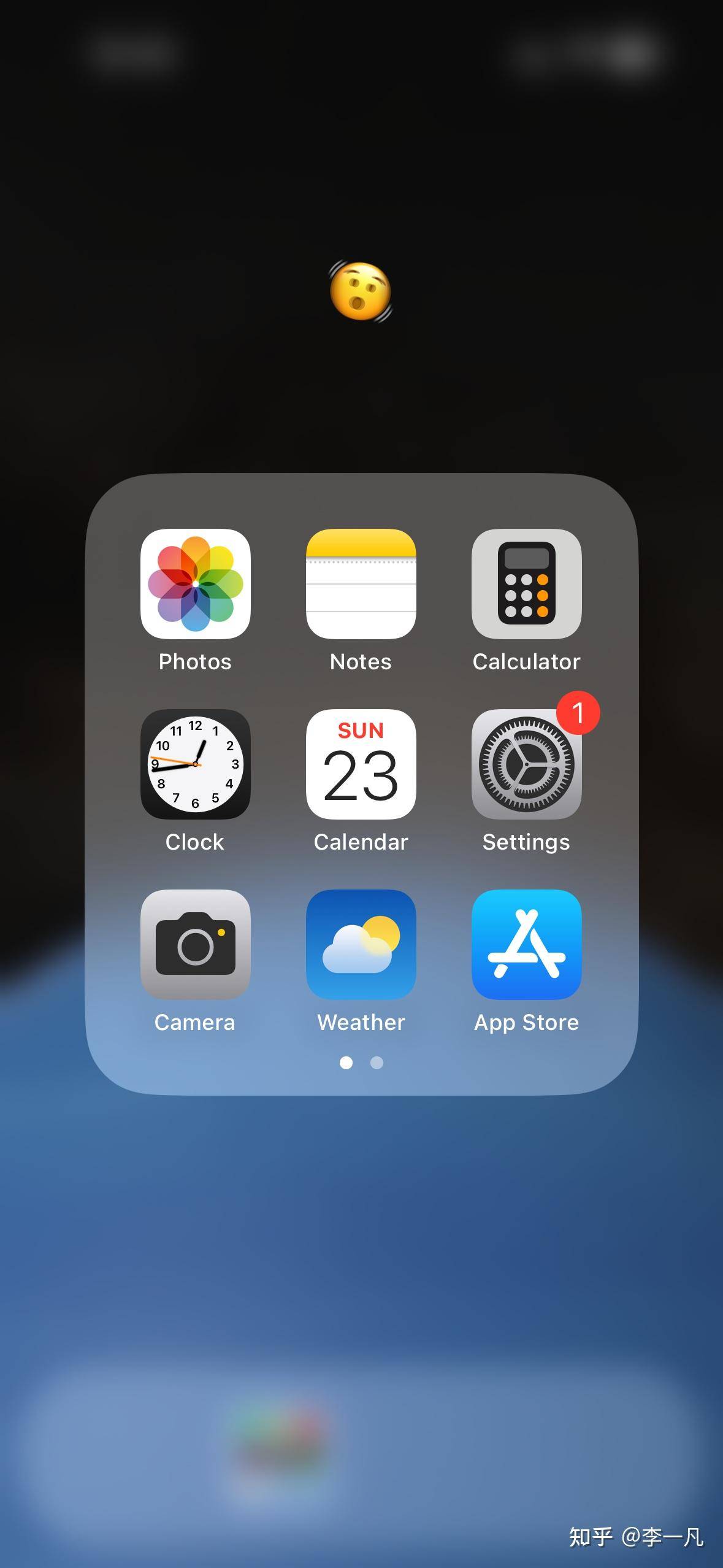The width and height of the screenshot is (723, 1568).
Task: Open the App Store
Action: tap(526, 944)
